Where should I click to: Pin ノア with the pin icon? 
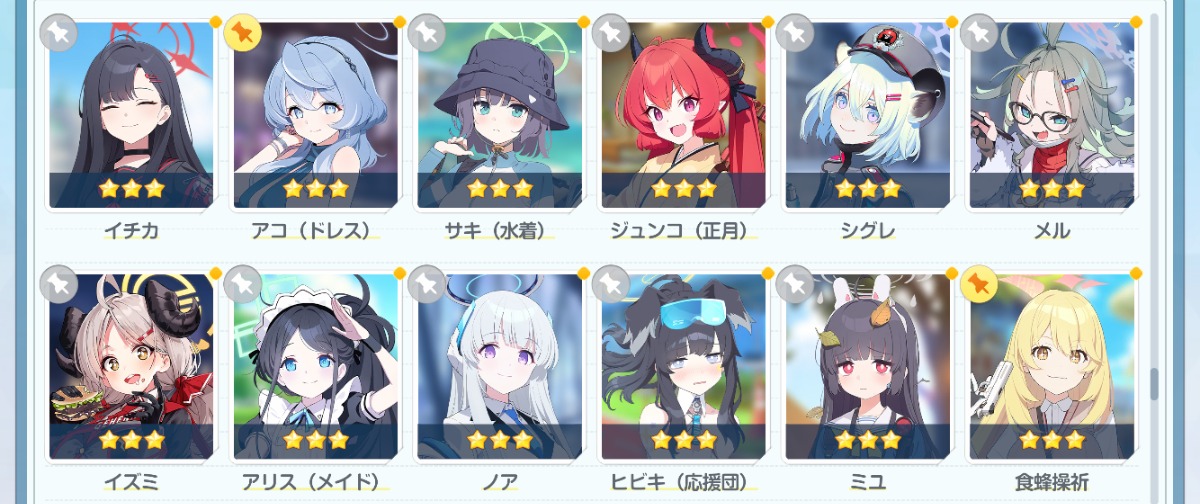click(x=426, y=286)
